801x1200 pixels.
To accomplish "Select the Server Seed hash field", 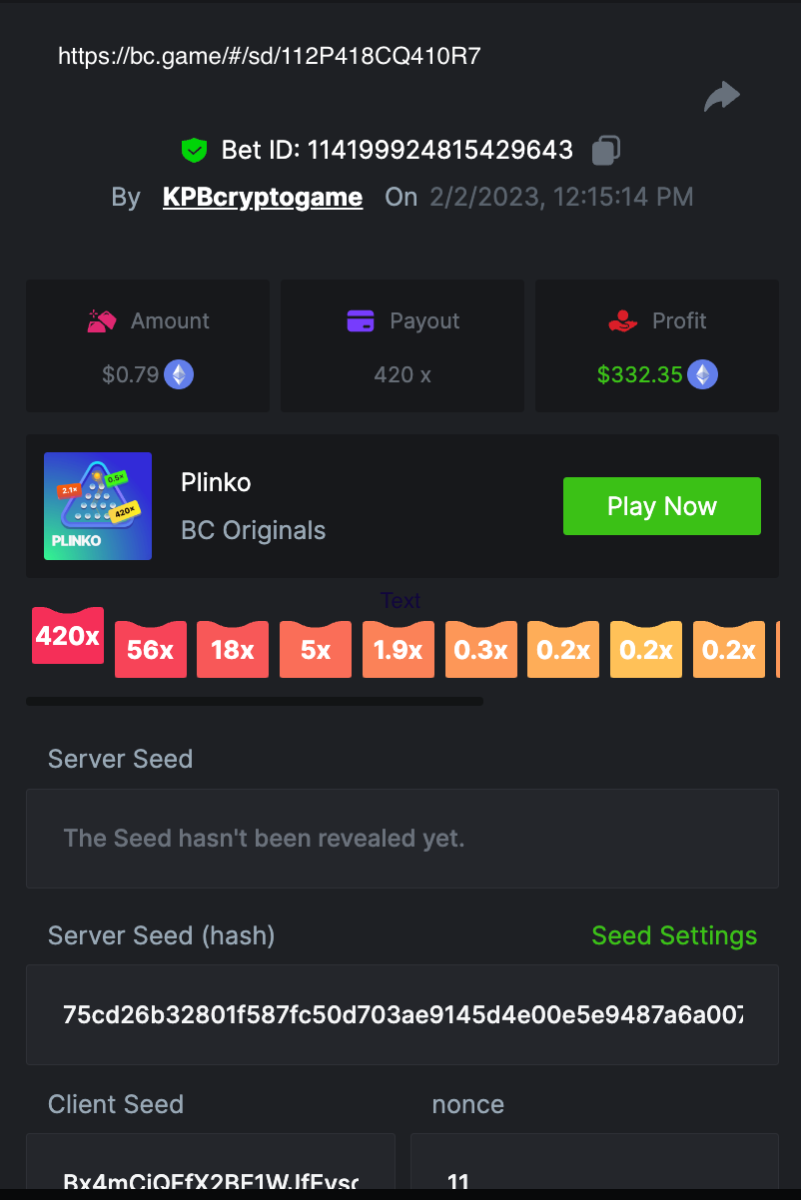I will point(402,1015).
